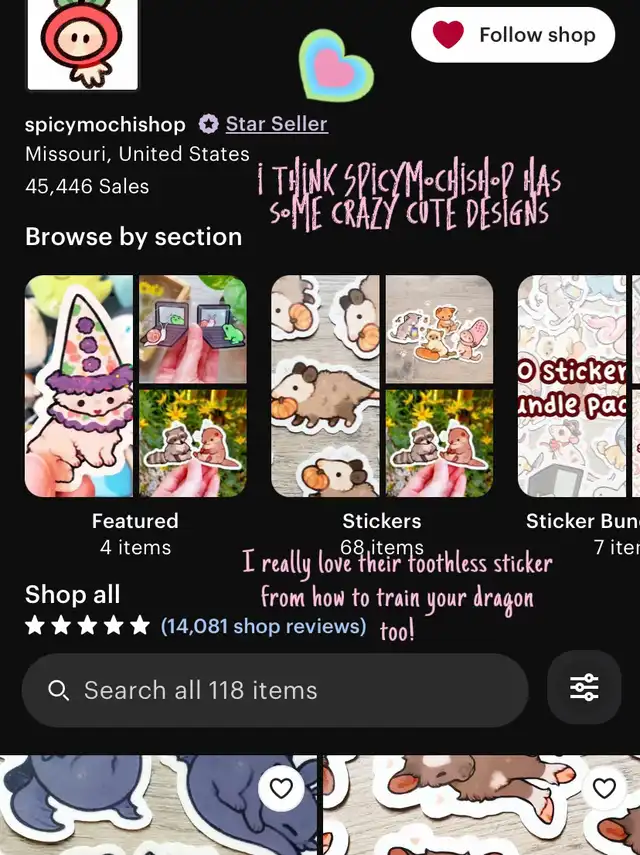
Task: Open the Sticker Bundle section
Action: (578, 386)
